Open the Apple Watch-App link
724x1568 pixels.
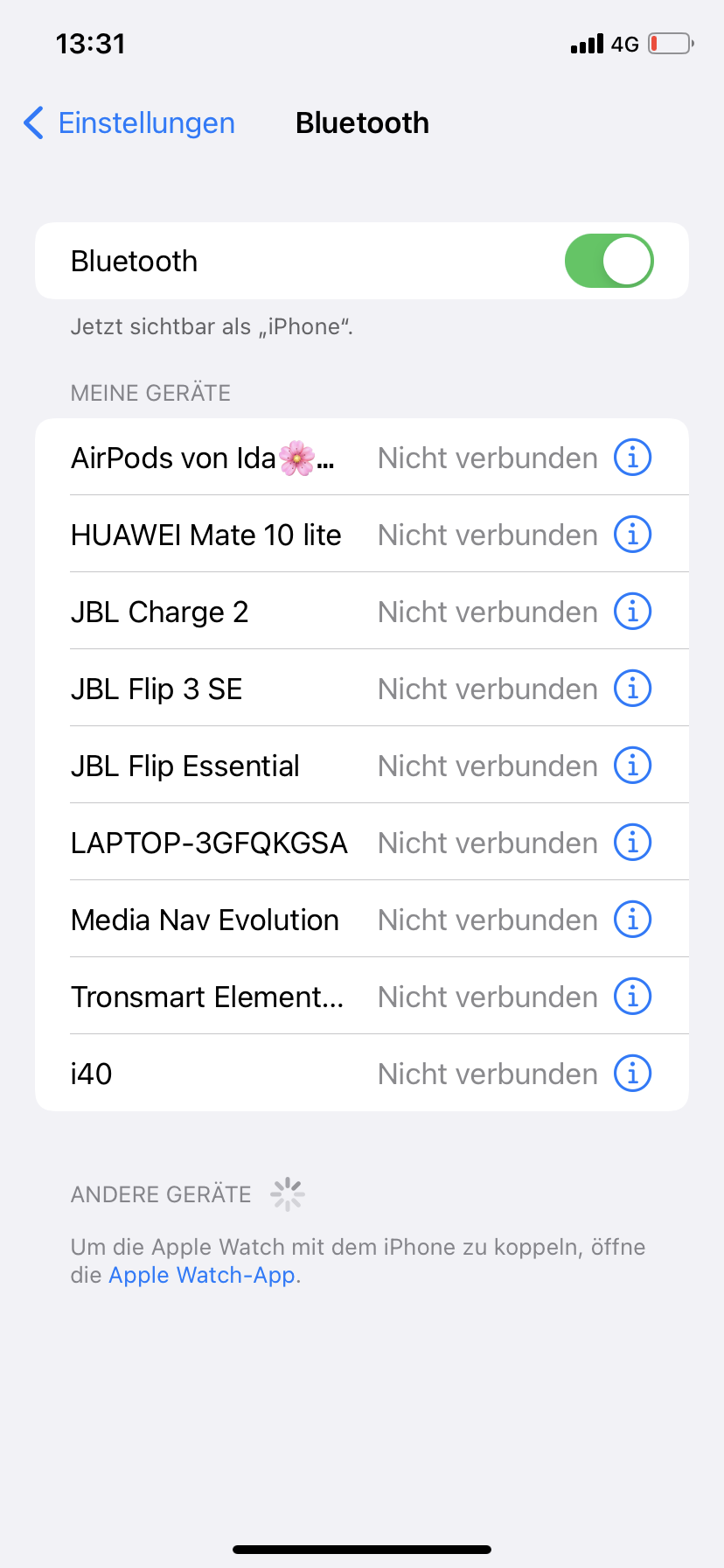click(202, 1275)
